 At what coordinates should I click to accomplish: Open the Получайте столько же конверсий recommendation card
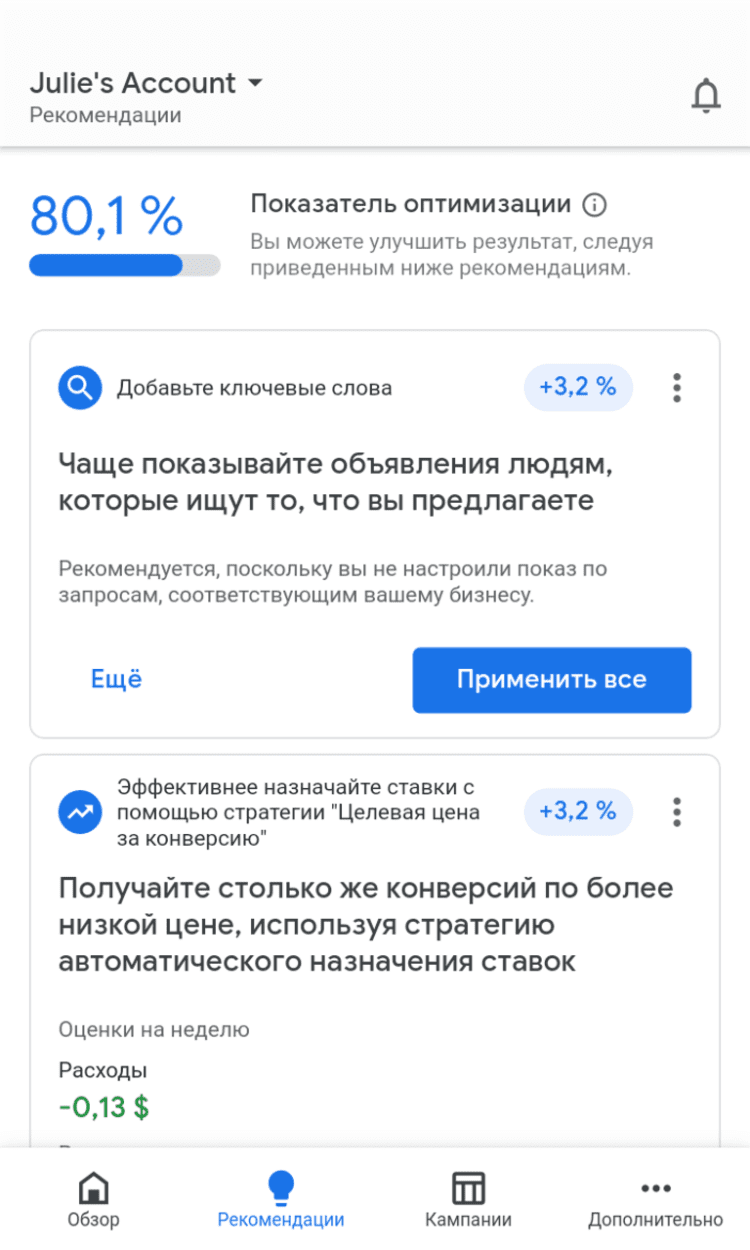(x=366, y=925)
